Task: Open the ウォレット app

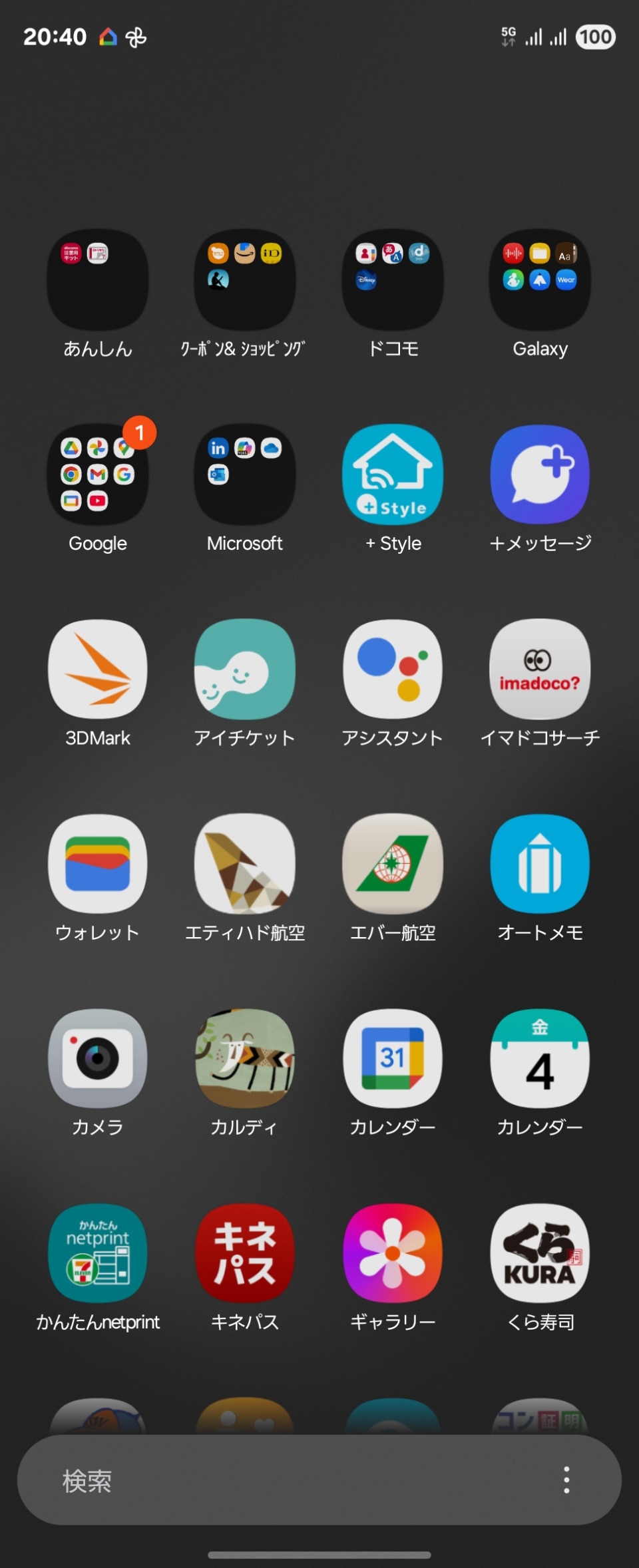Action: (98, 864)
